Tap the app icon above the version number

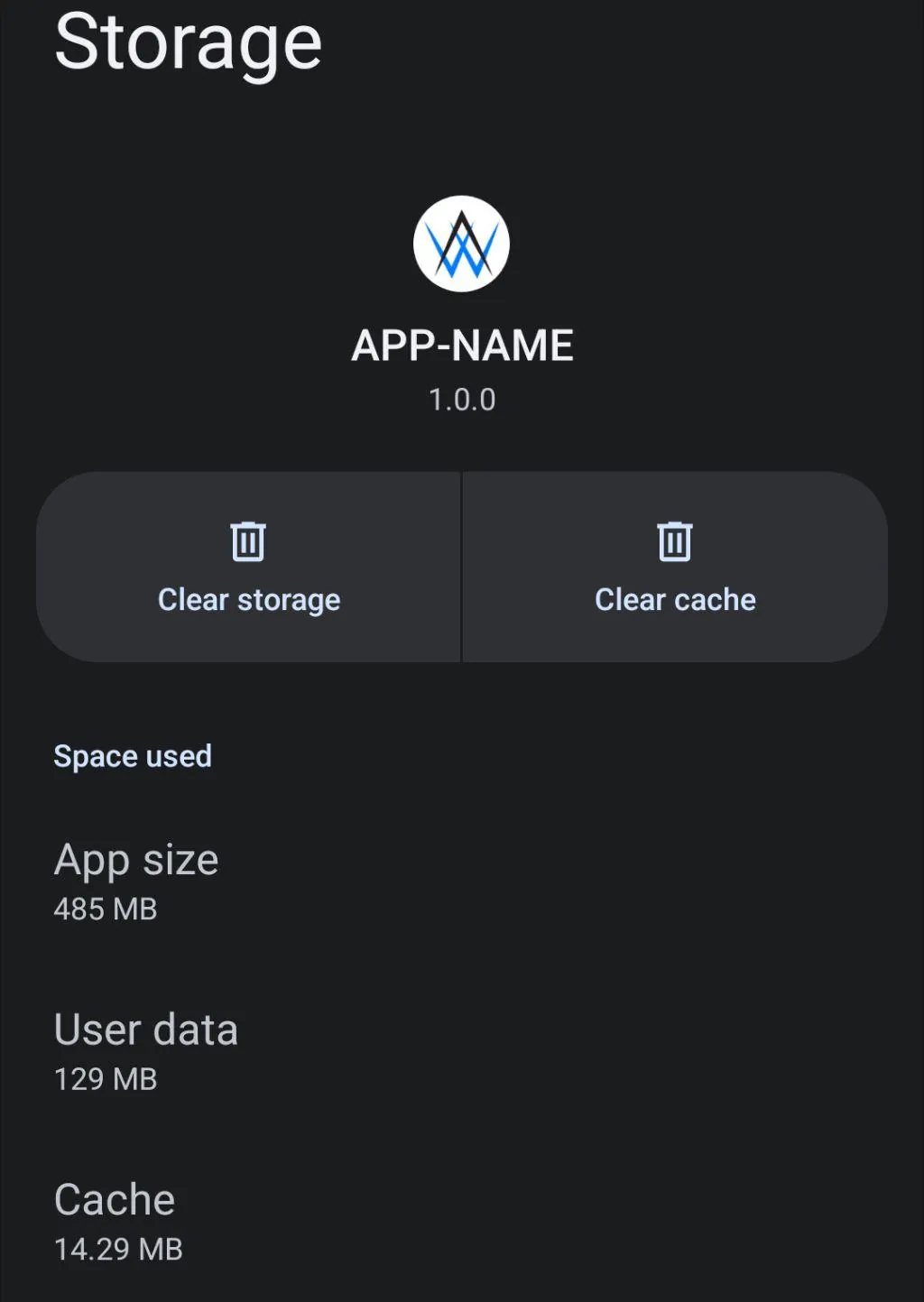point(462,243)
